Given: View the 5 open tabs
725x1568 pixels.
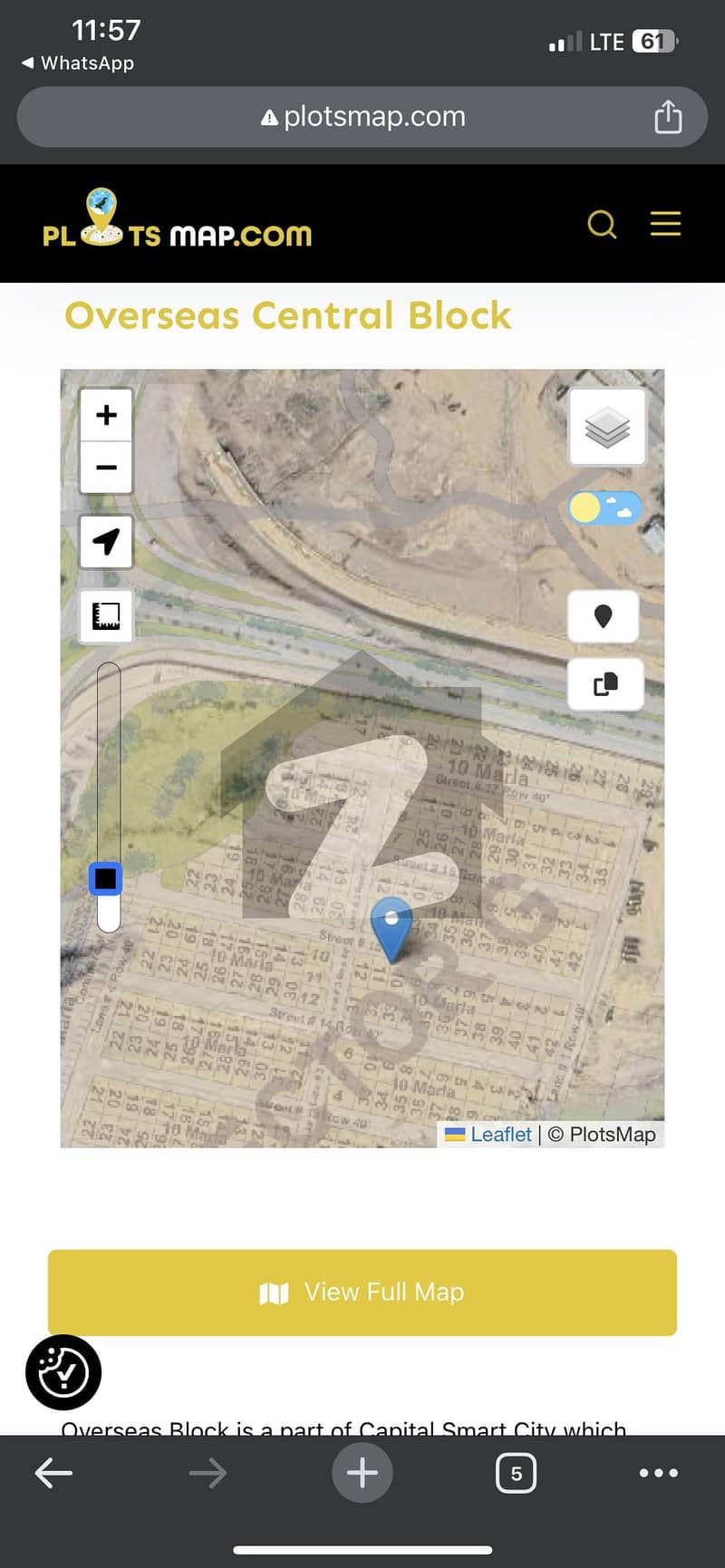Looking at the screenshot, I should tap(516, 1473).
